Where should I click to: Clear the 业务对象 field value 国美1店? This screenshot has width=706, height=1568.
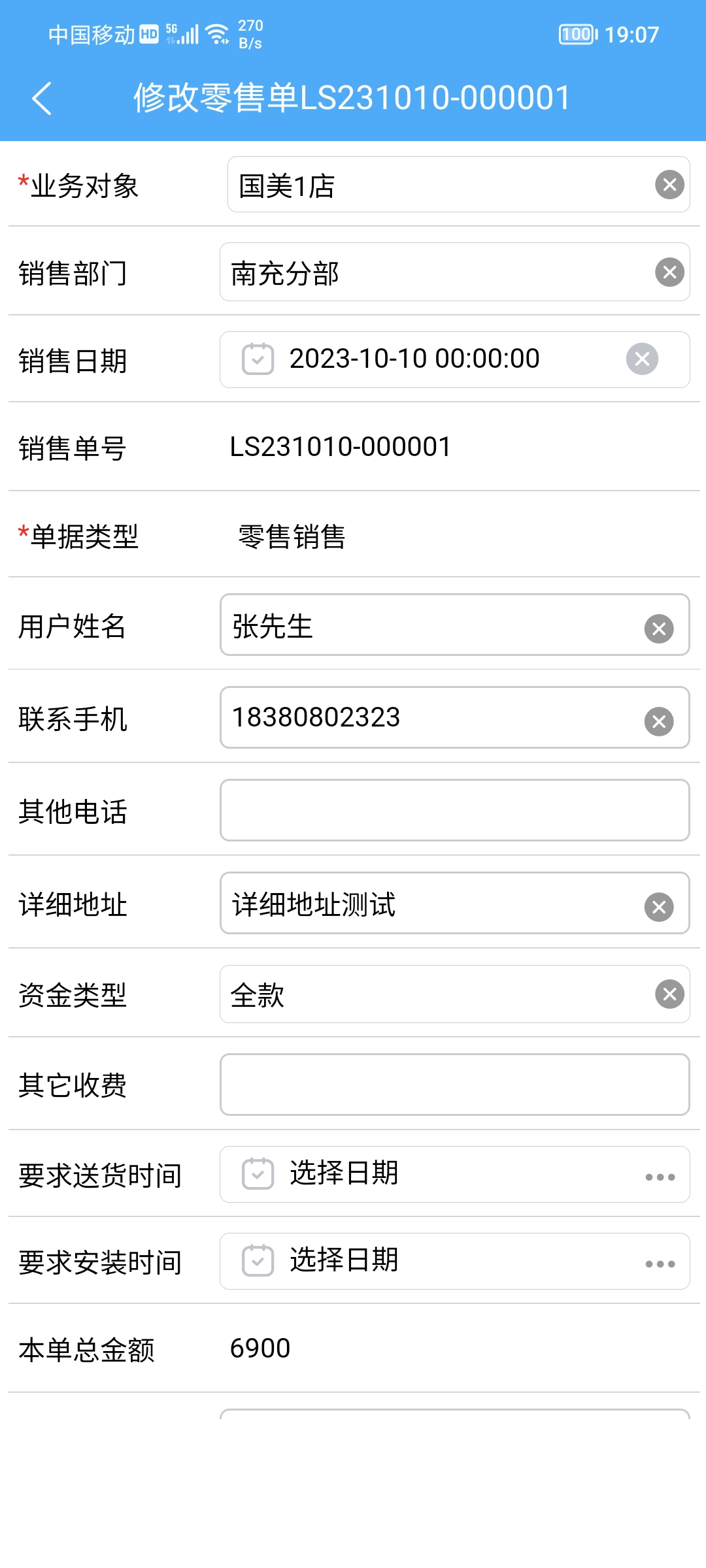(x=669, y=185)
